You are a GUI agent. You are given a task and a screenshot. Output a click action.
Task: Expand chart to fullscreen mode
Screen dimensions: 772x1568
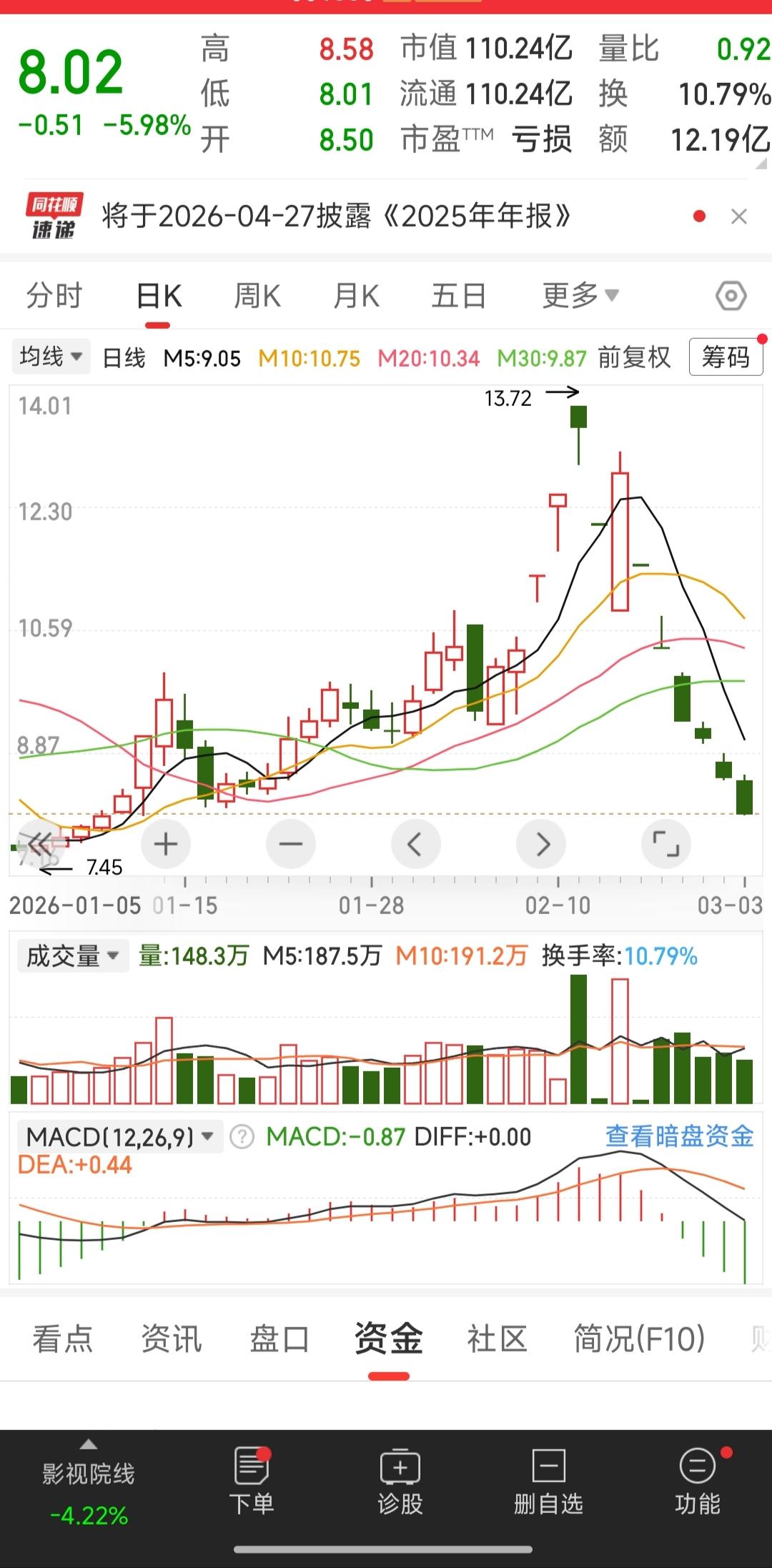pyautogui.click(x=665, y=843)
